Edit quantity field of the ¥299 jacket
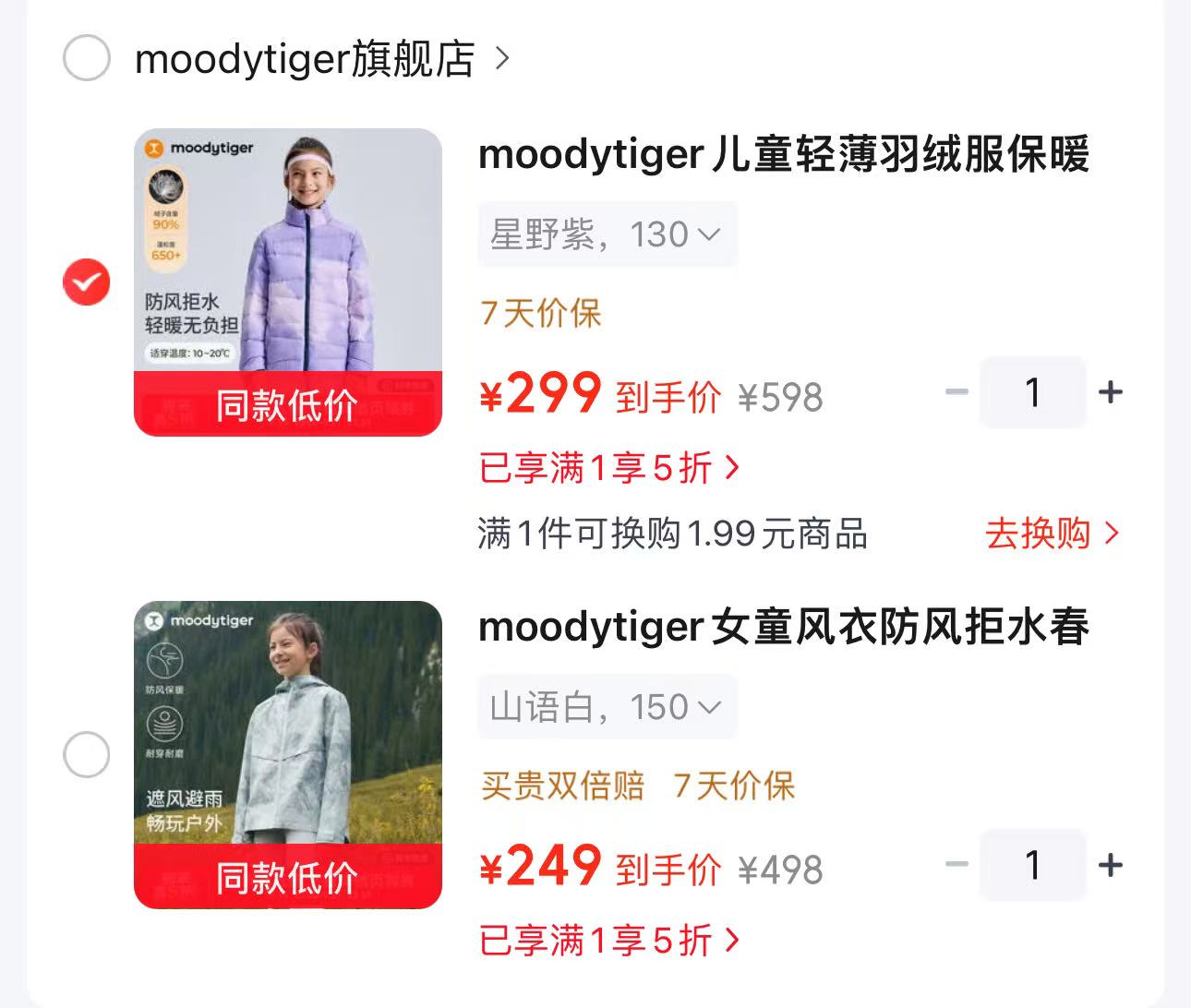The width and height of the screenshot is (1191, 1008). (1033, 392)
